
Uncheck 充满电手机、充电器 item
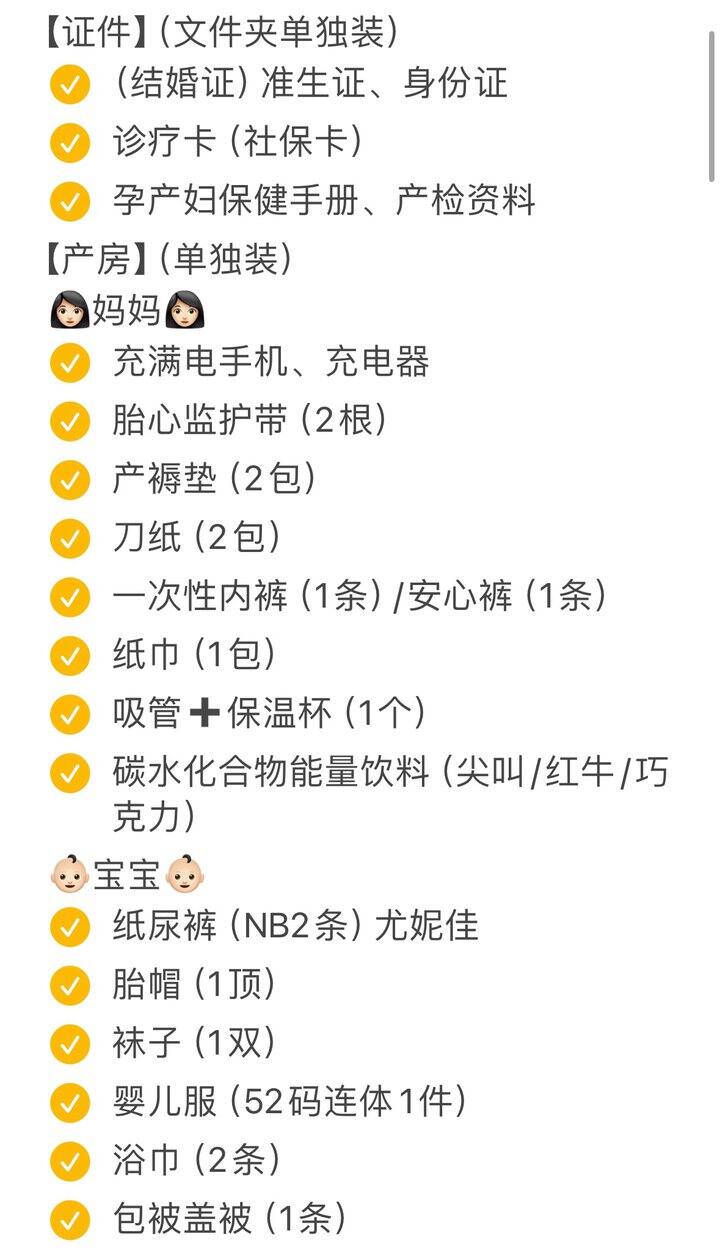[70, 363]
